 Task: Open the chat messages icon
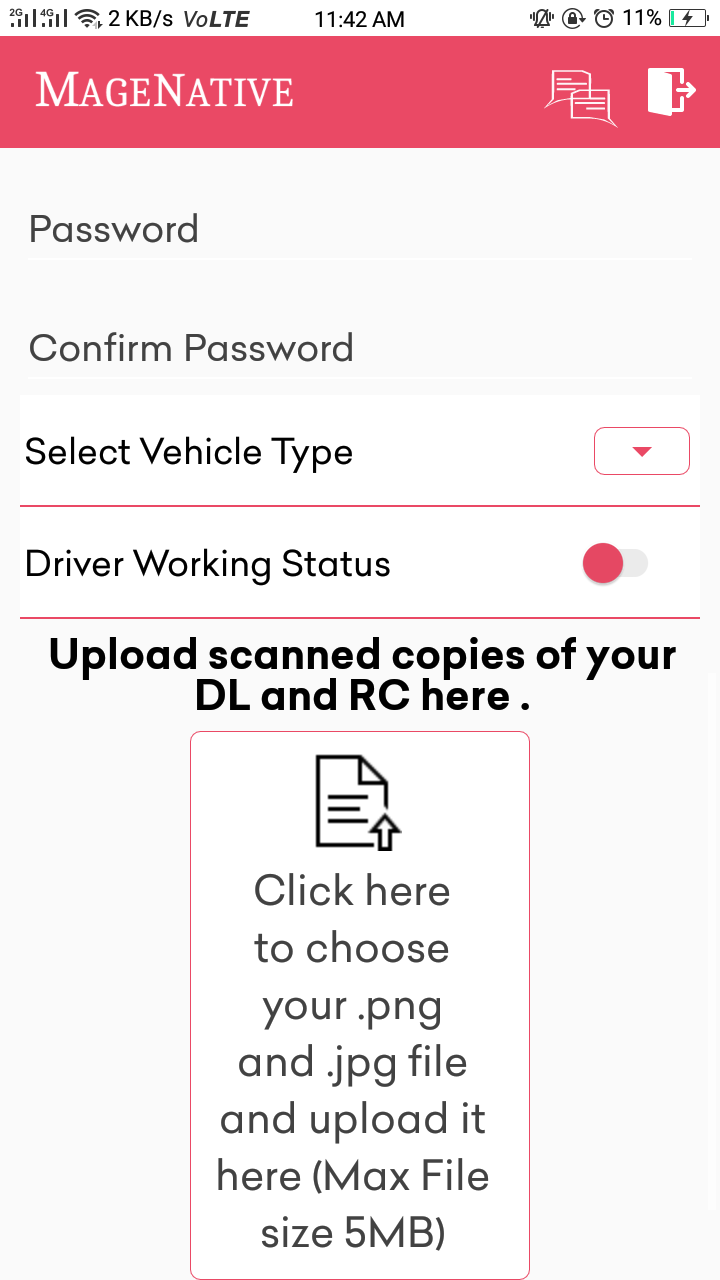pyautogui.click(x=579, y=97)
